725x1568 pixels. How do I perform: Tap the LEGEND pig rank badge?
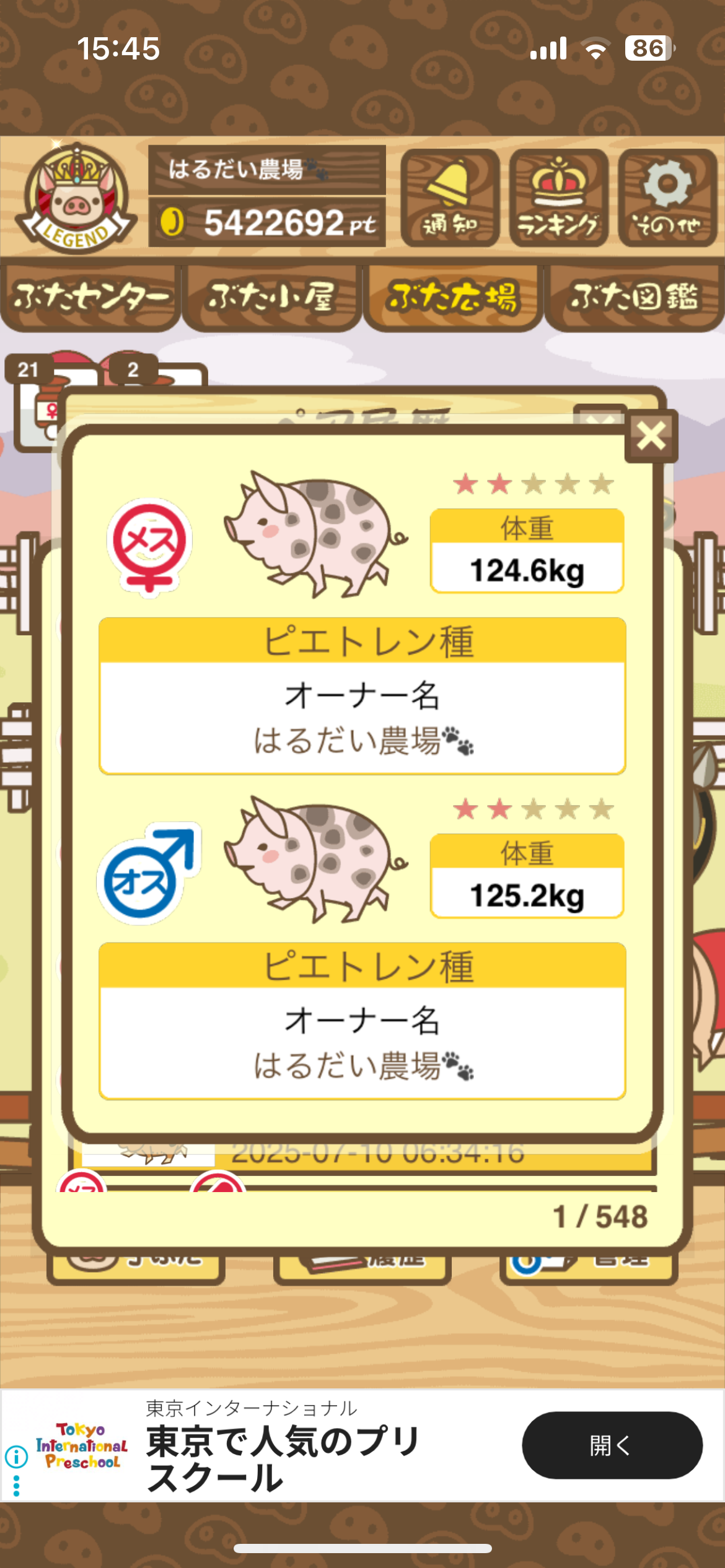point(76,198)
